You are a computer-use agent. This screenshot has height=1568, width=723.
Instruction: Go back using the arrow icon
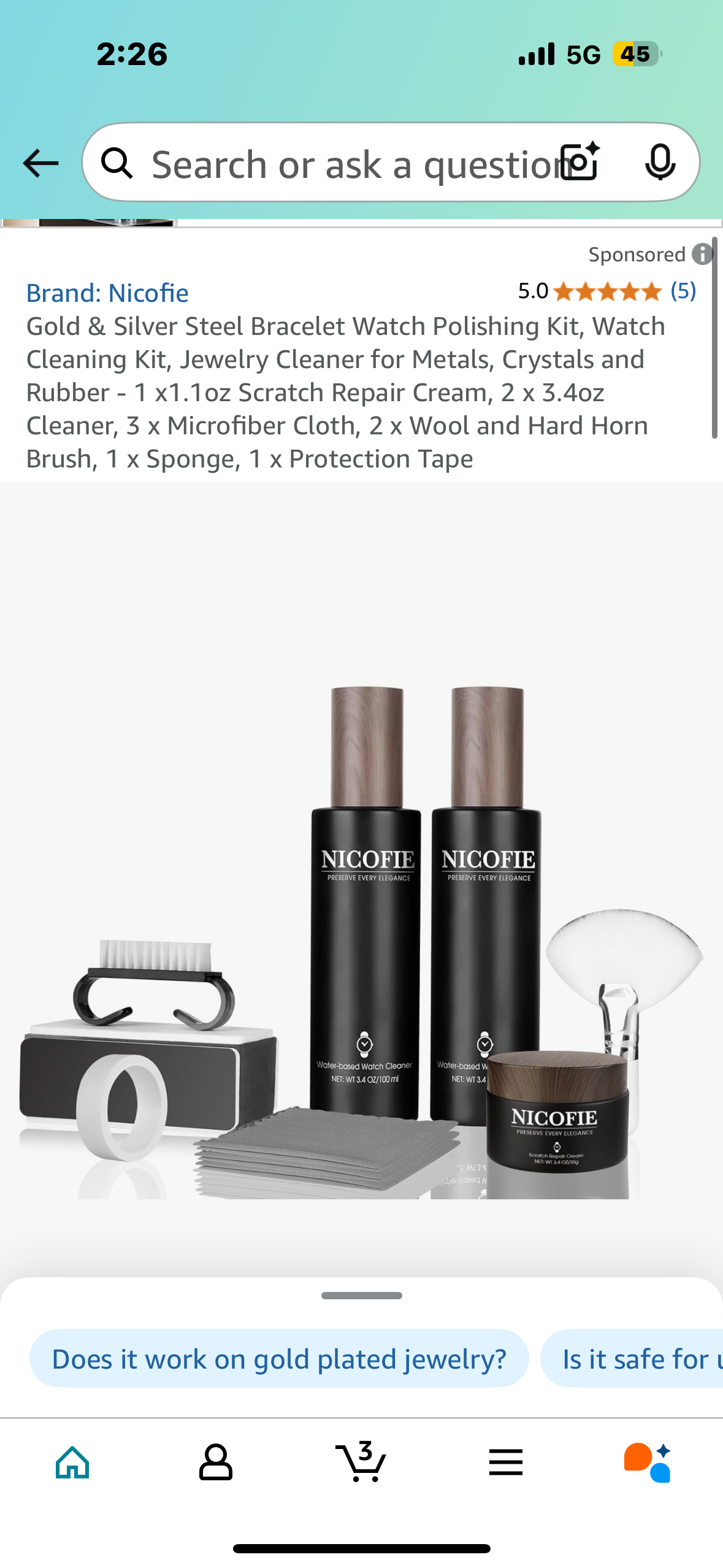pyautogui.click(x=40, y=163)
